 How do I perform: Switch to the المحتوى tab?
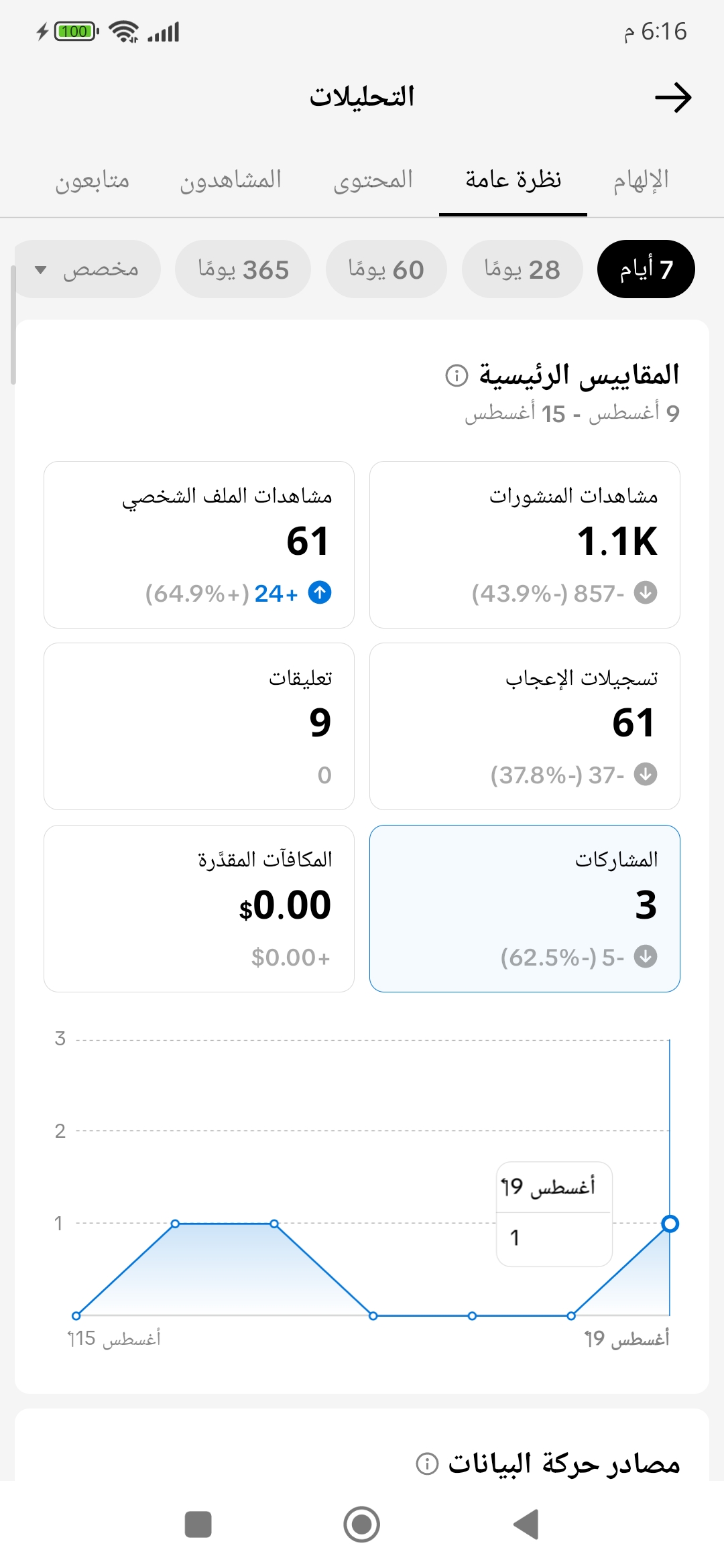(x=373, y=180)
